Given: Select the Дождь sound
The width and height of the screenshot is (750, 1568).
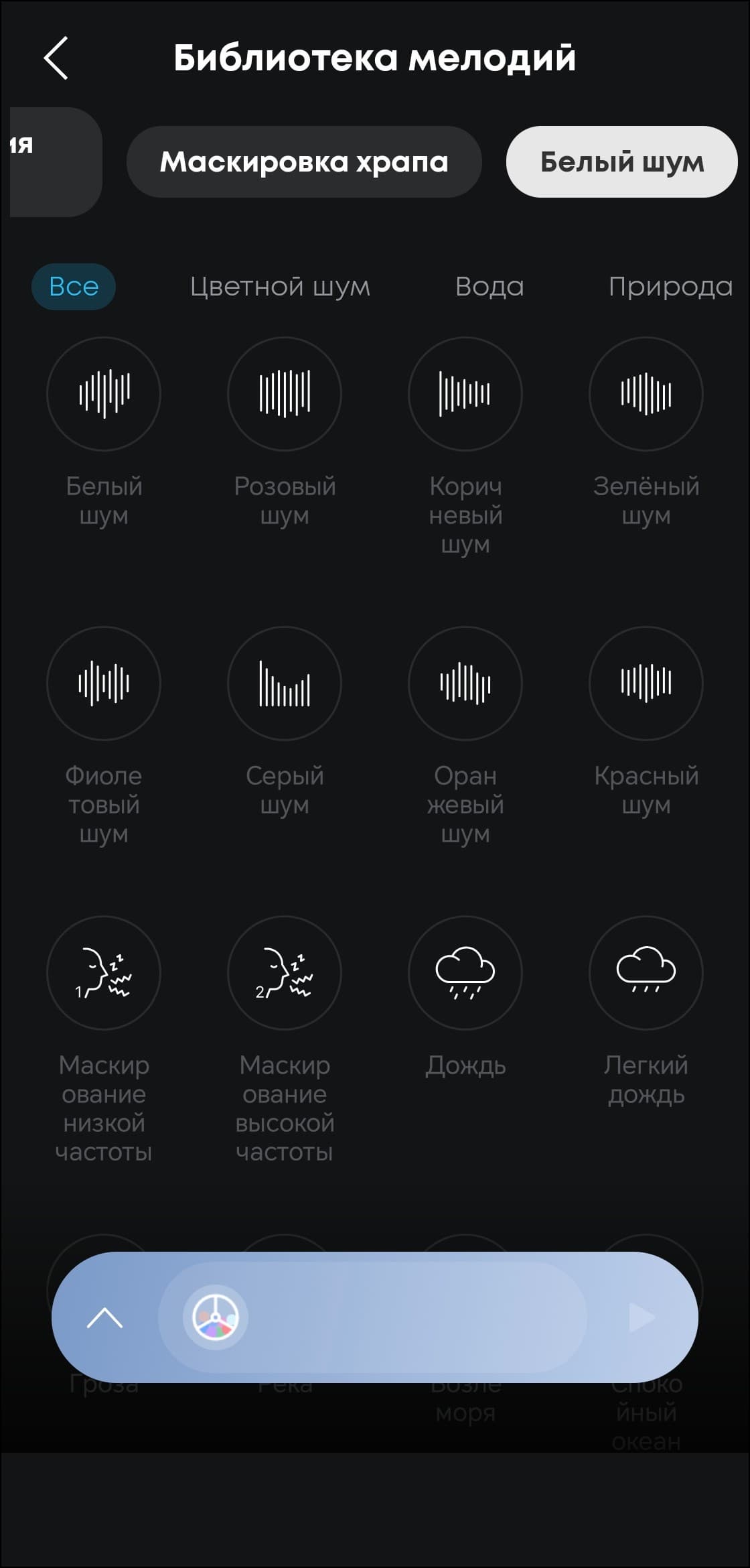Looking at the screenshot, I should coord(465,973).
